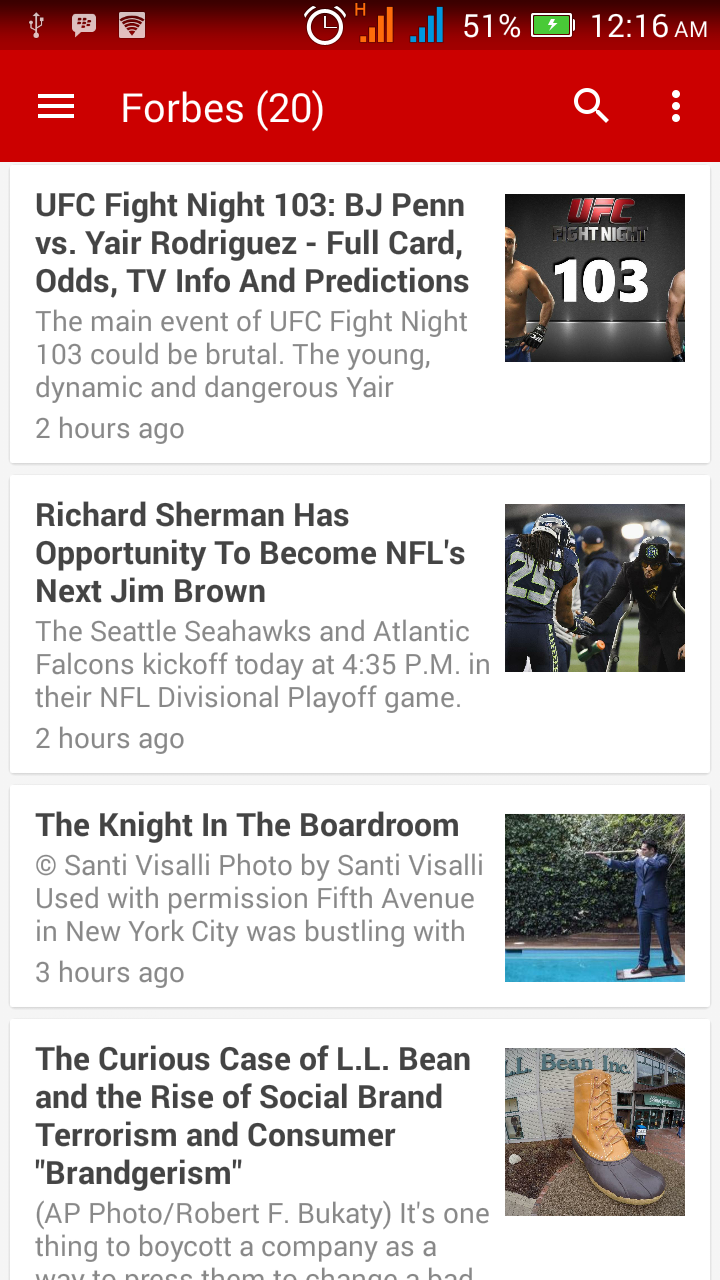This screenshot has width=720, height=1280.
Task: View the L.L. Bean Brandgerism article
Action: (x=253, y=1115)
